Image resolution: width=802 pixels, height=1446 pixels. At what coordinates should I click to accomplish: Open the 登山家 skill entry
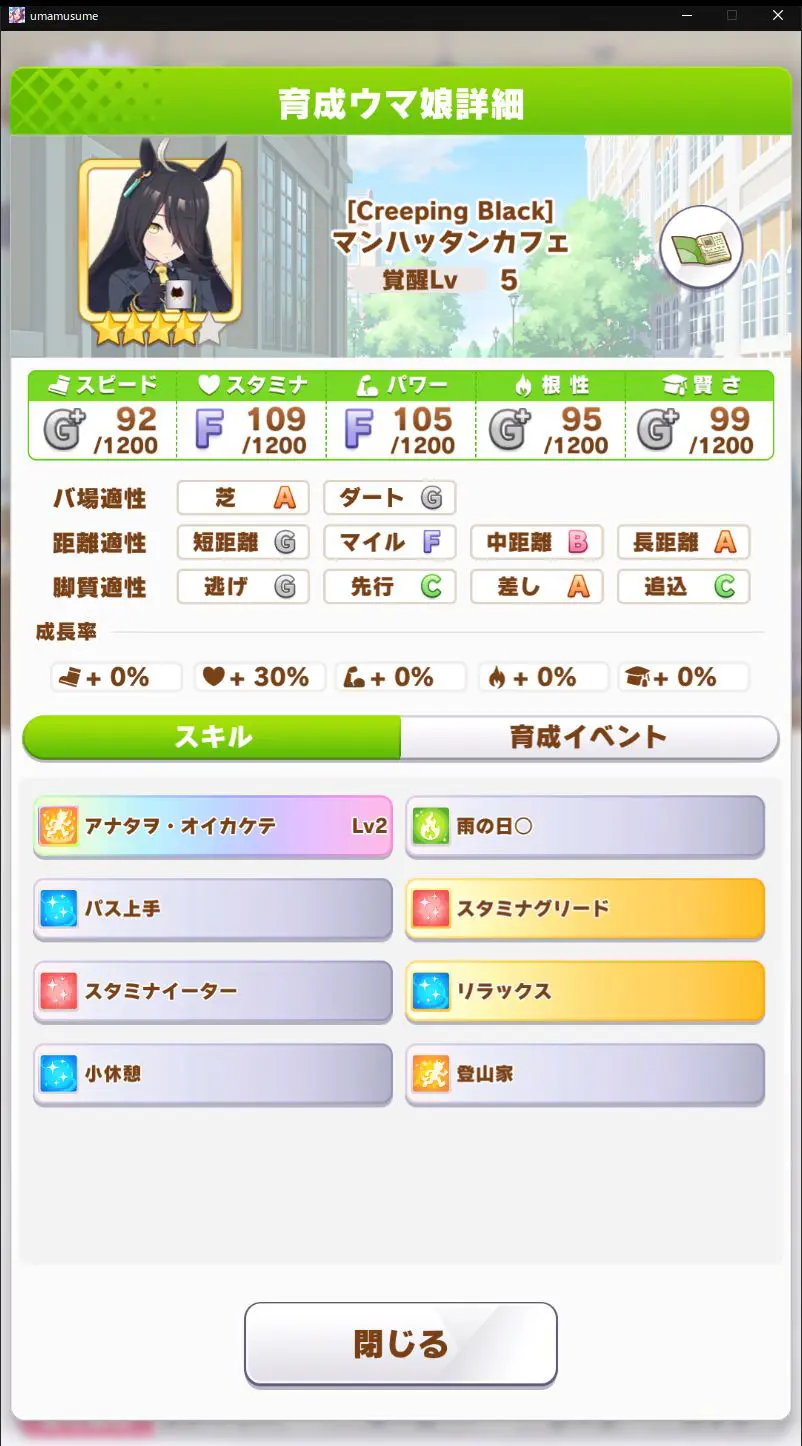[585, 1074]
